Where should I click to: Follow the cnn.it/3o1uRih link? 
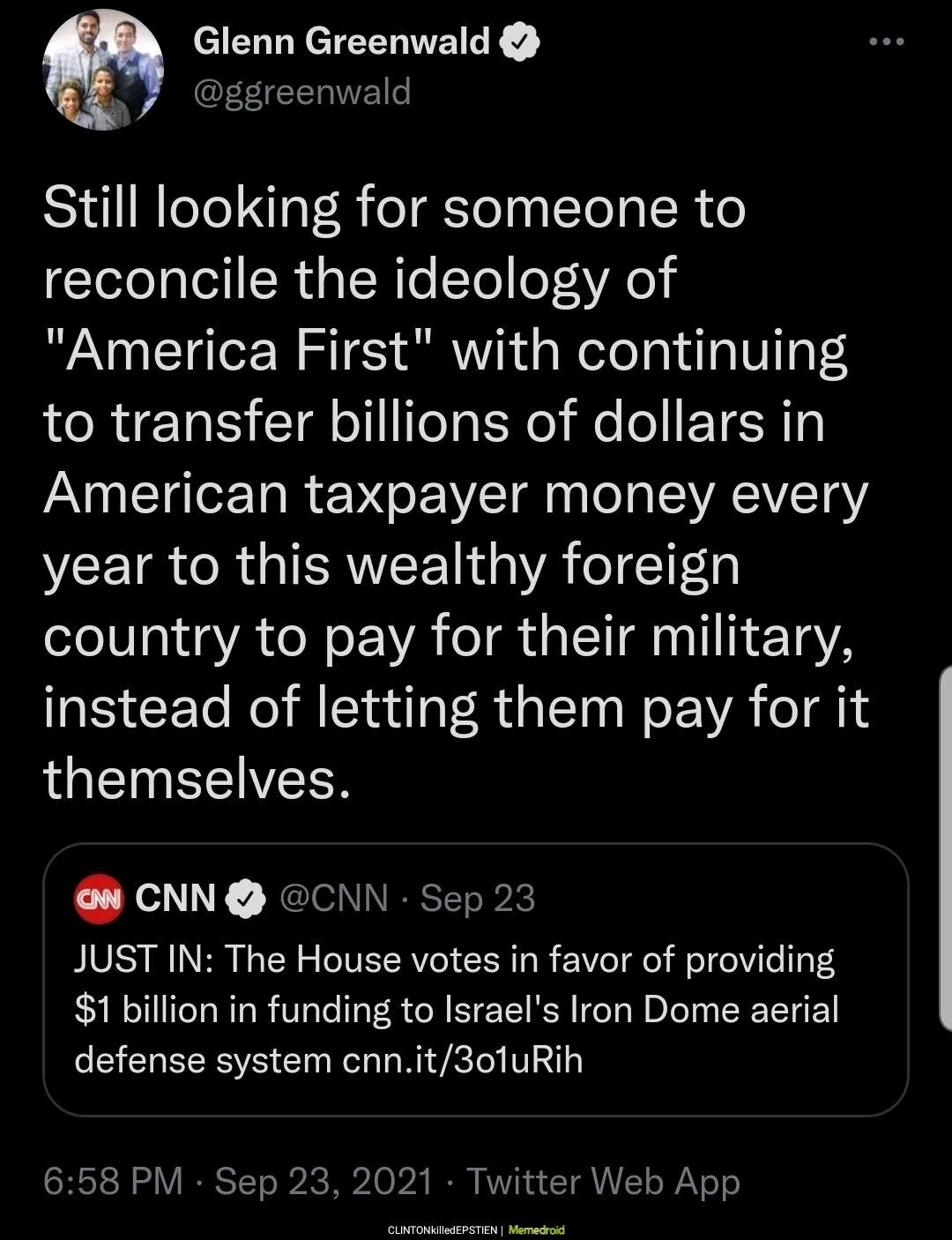[x=462, y=1059]
